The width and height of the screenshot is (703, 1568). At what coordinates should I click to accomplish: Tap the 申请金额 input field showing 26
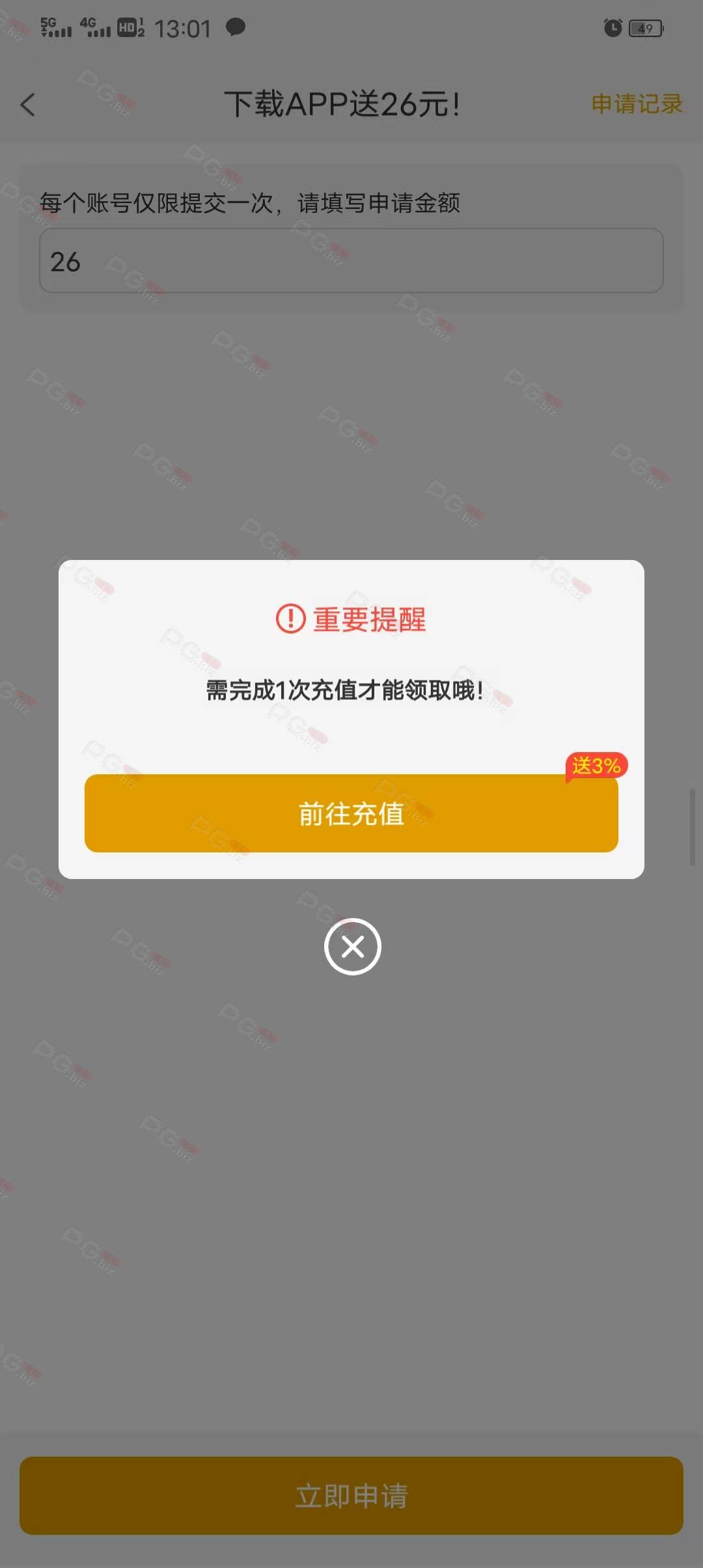point(351,260)
